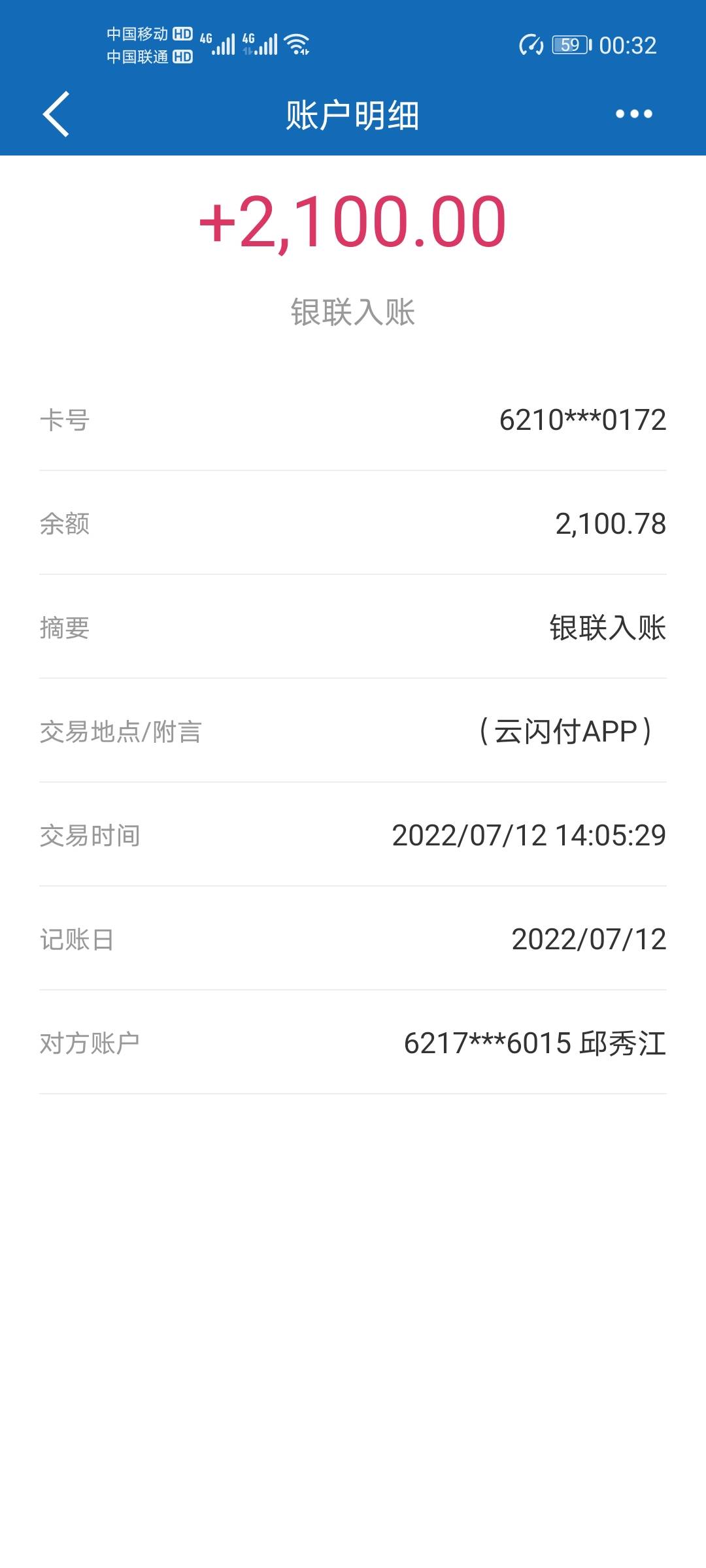The width and height of the screenshot is (706, 1568).
Task: Open the three-dot overflow menu
Action: tap(633, 114)
